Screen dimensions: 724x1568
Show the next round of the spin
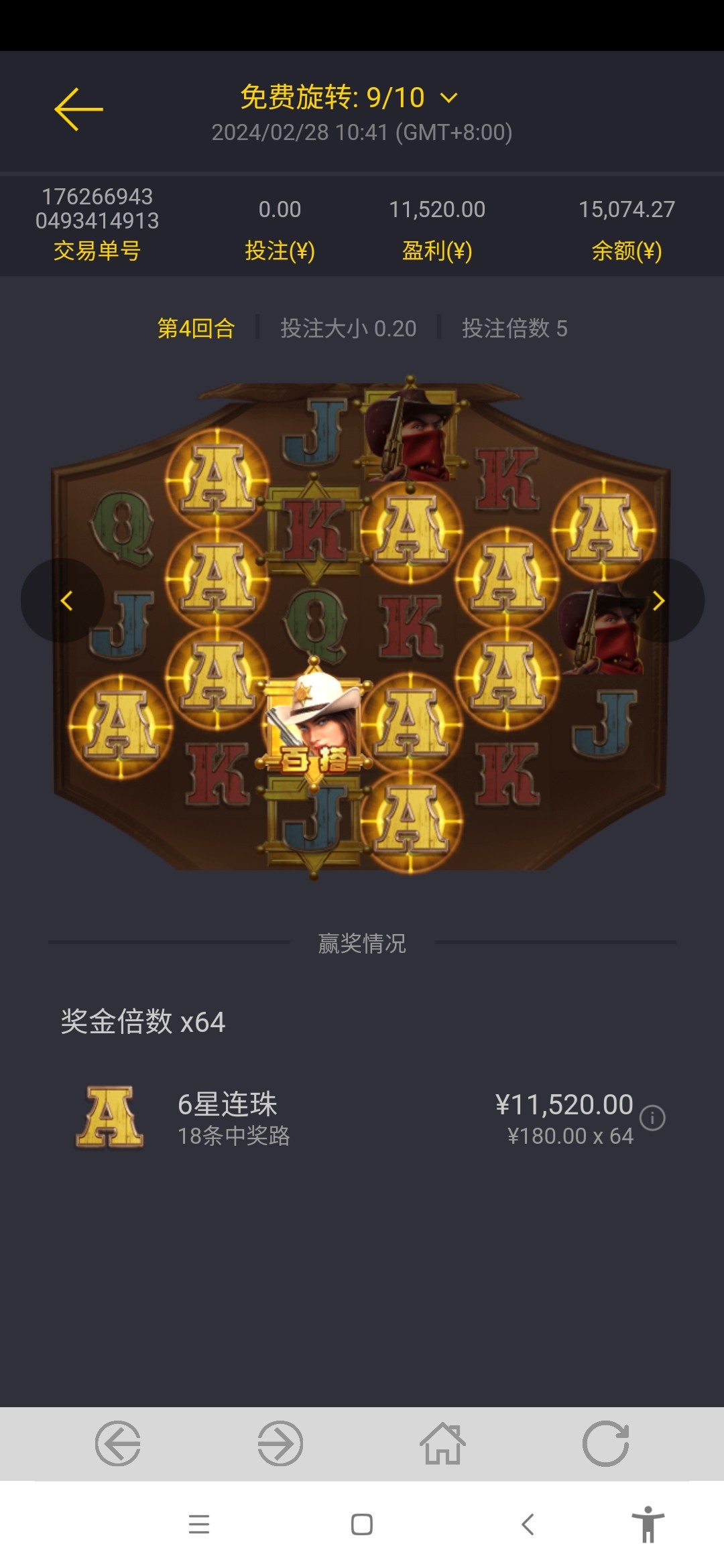658,600
